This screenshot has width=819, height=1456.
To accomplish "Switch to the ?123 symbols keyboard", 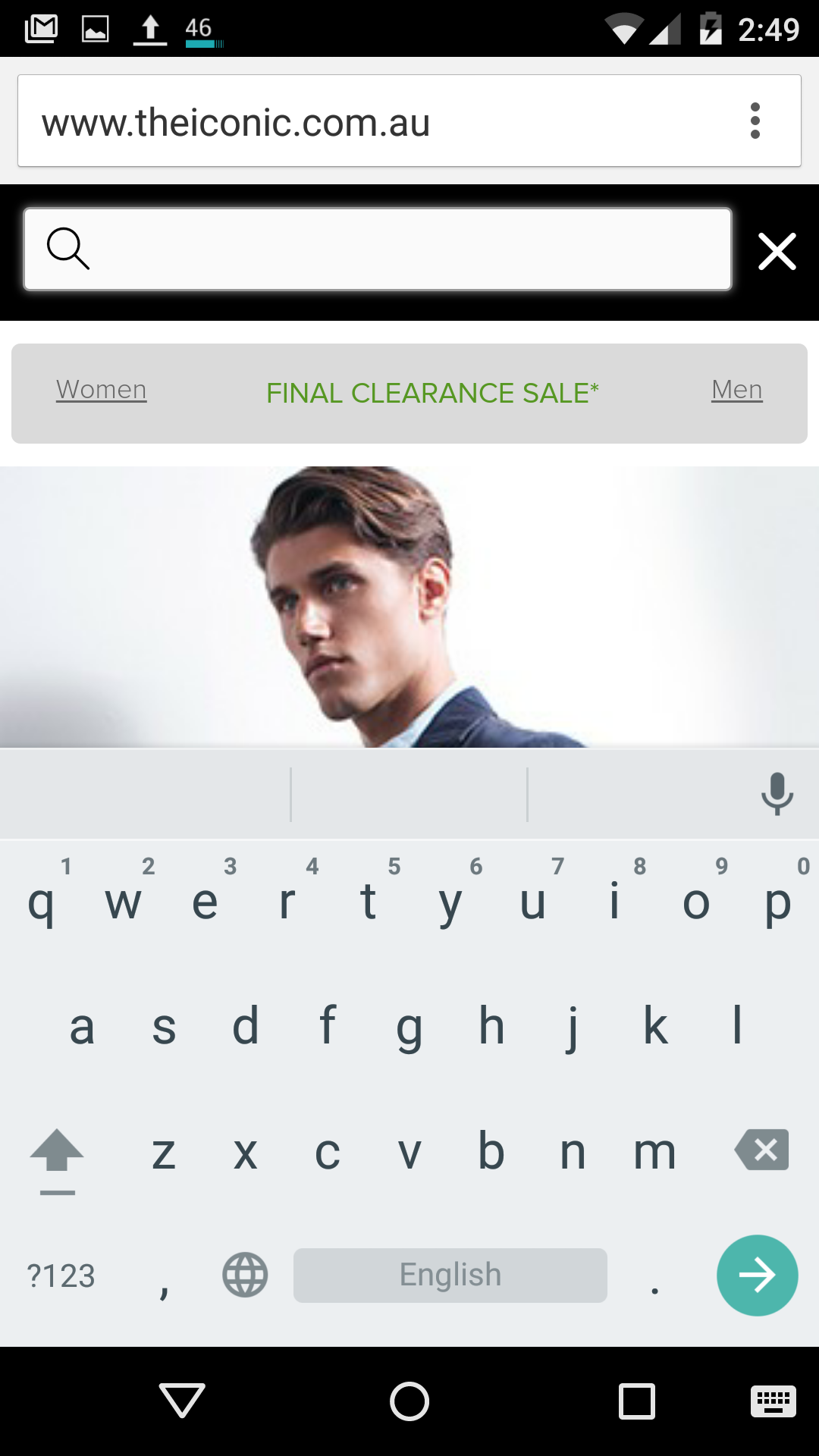I will (x=61, y=1276).
